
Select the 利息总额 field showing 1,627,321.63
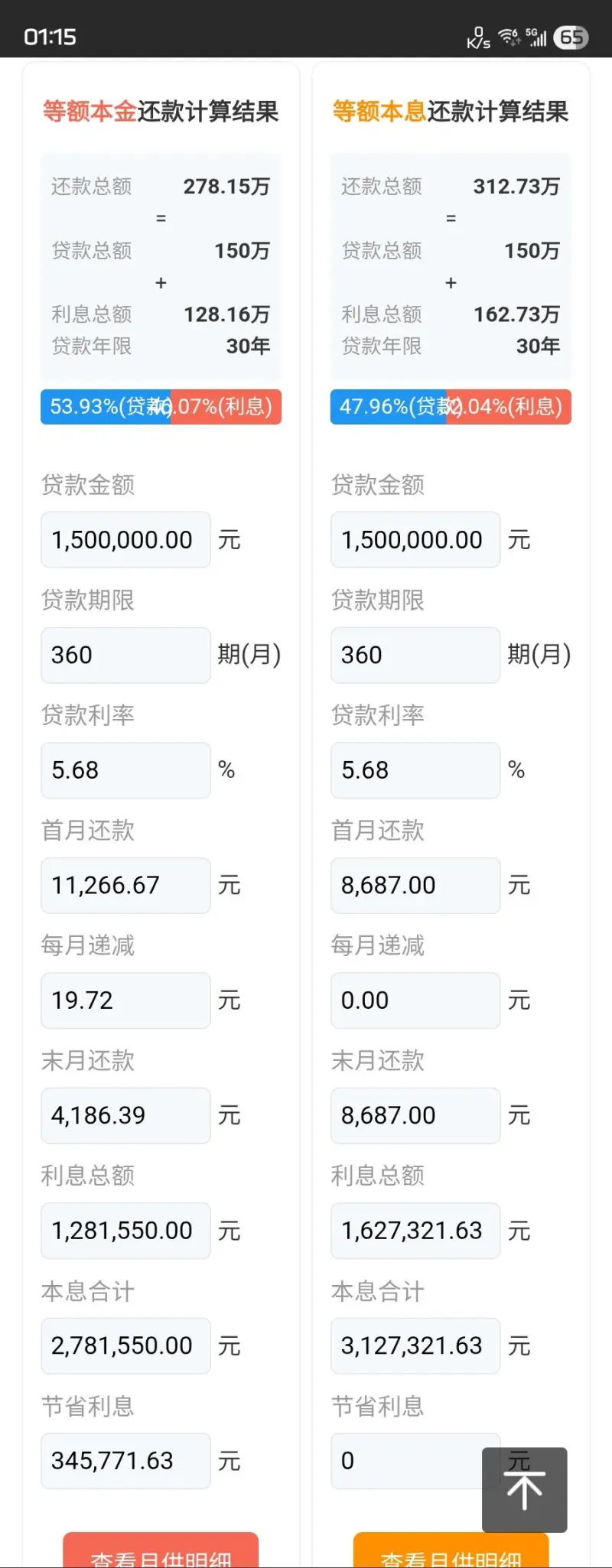click(415, 1231)
